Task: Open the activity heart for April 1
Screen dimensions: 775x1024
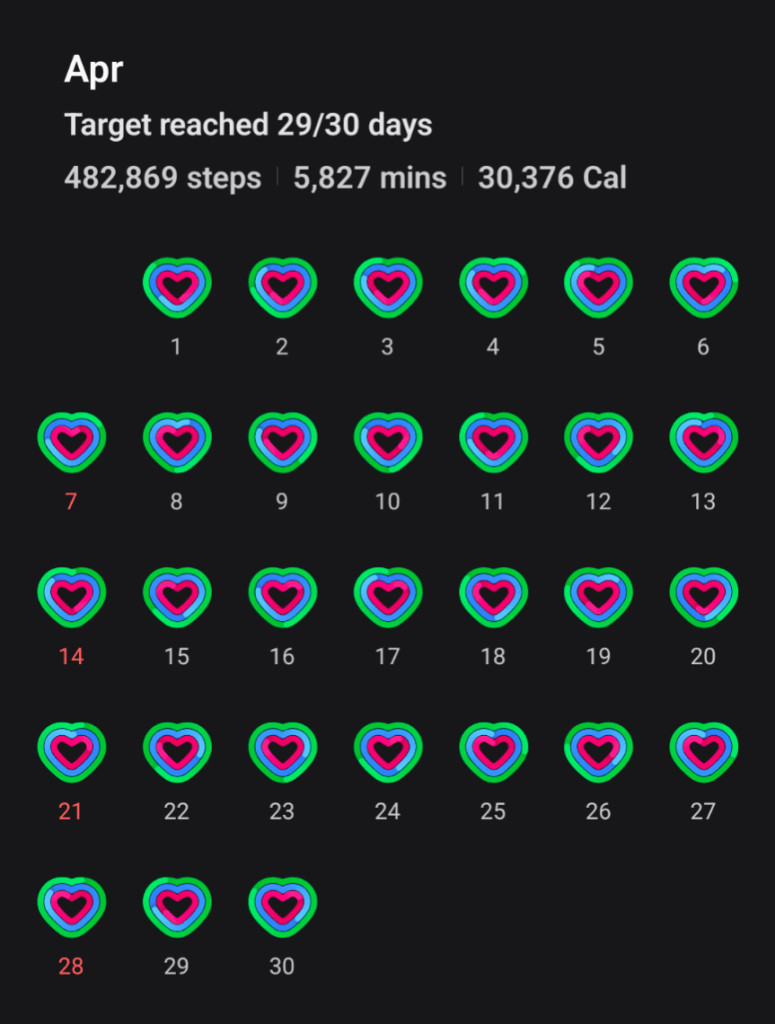Action: 177,288
